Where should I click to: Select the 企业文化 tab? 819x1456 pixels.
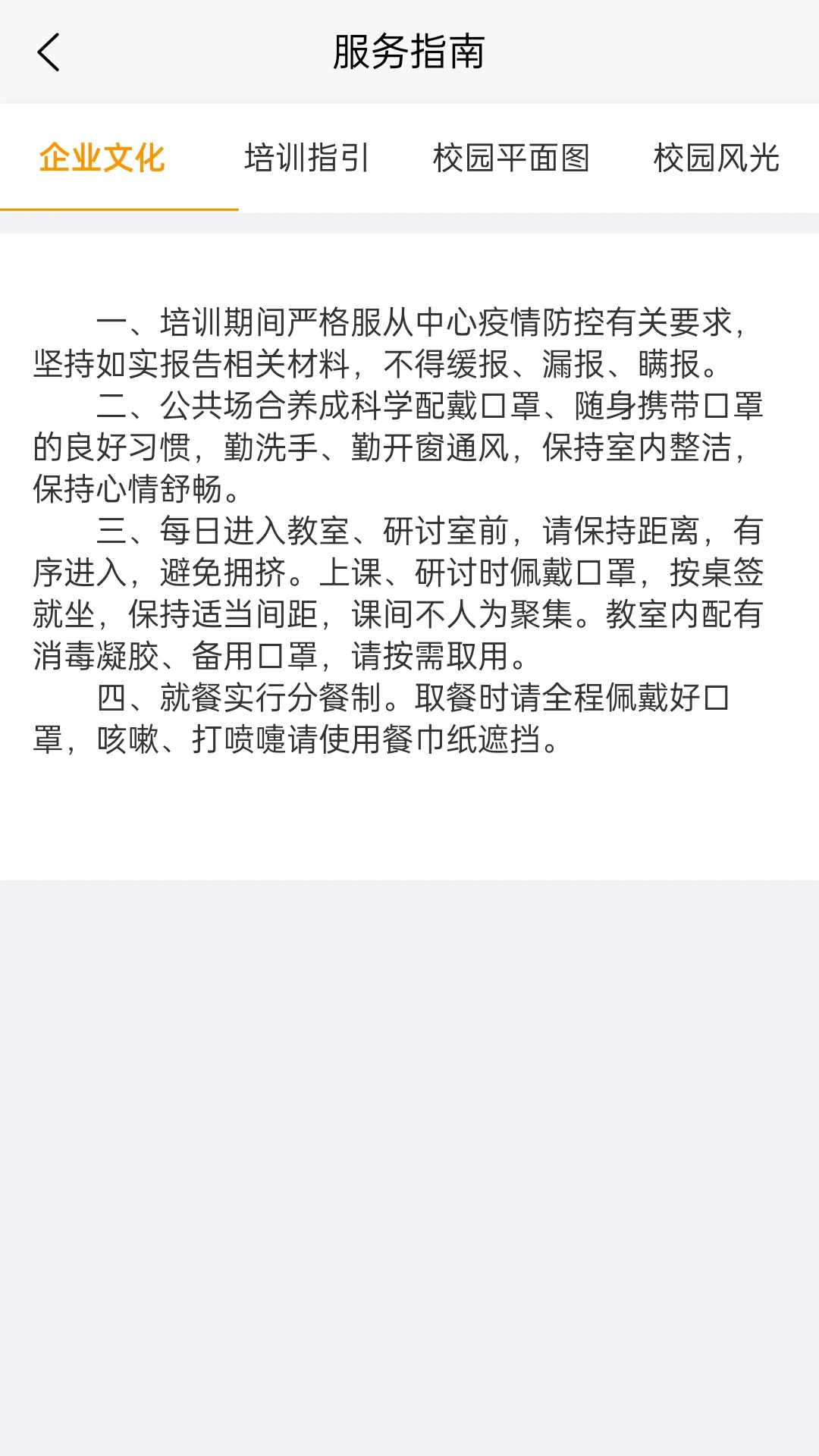102,158
